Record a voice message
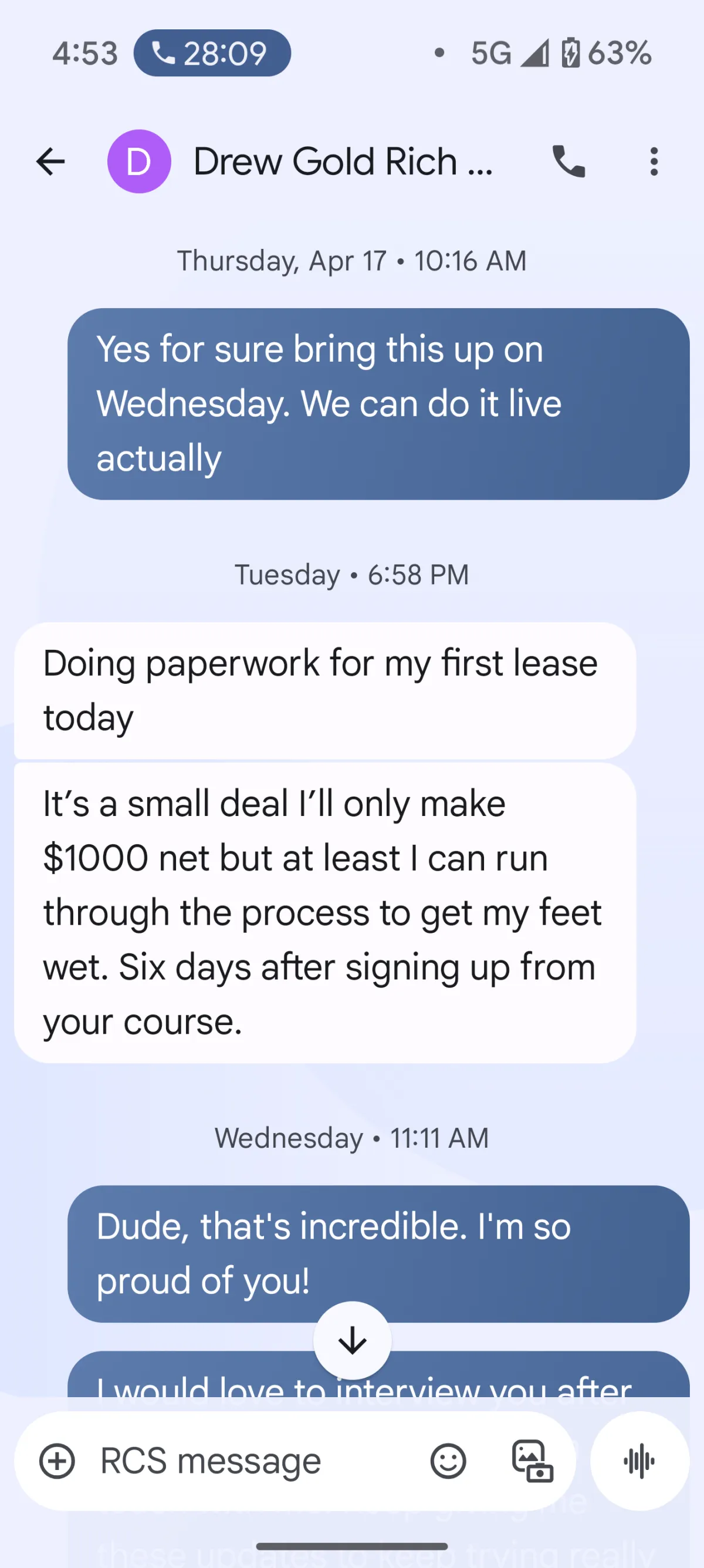 (x=639, y=1461)
